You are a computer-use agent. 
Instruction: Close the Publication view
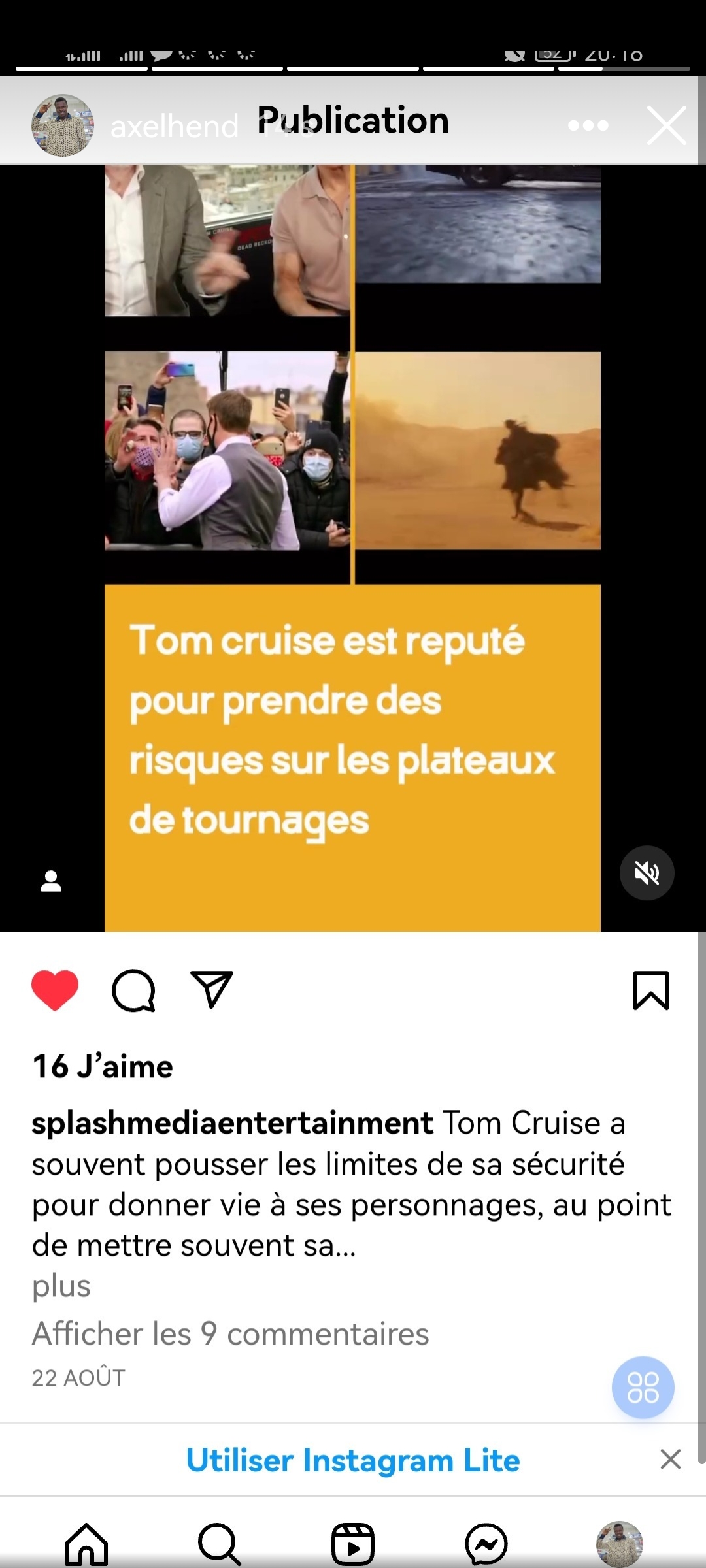pos(666,125)
